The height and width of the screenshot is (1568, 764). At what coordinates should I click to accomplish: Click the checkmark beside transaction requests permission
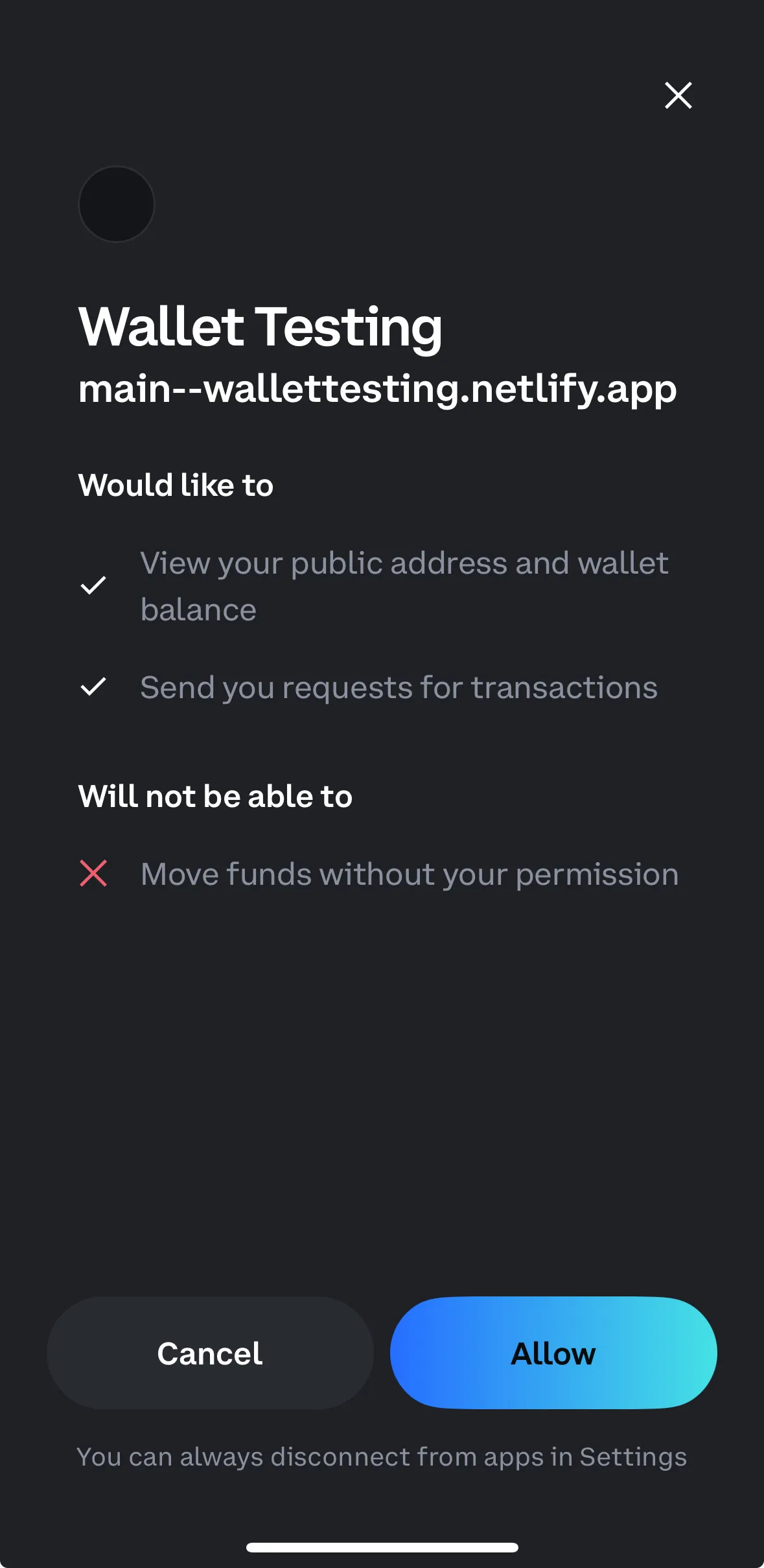coord(93,688)
